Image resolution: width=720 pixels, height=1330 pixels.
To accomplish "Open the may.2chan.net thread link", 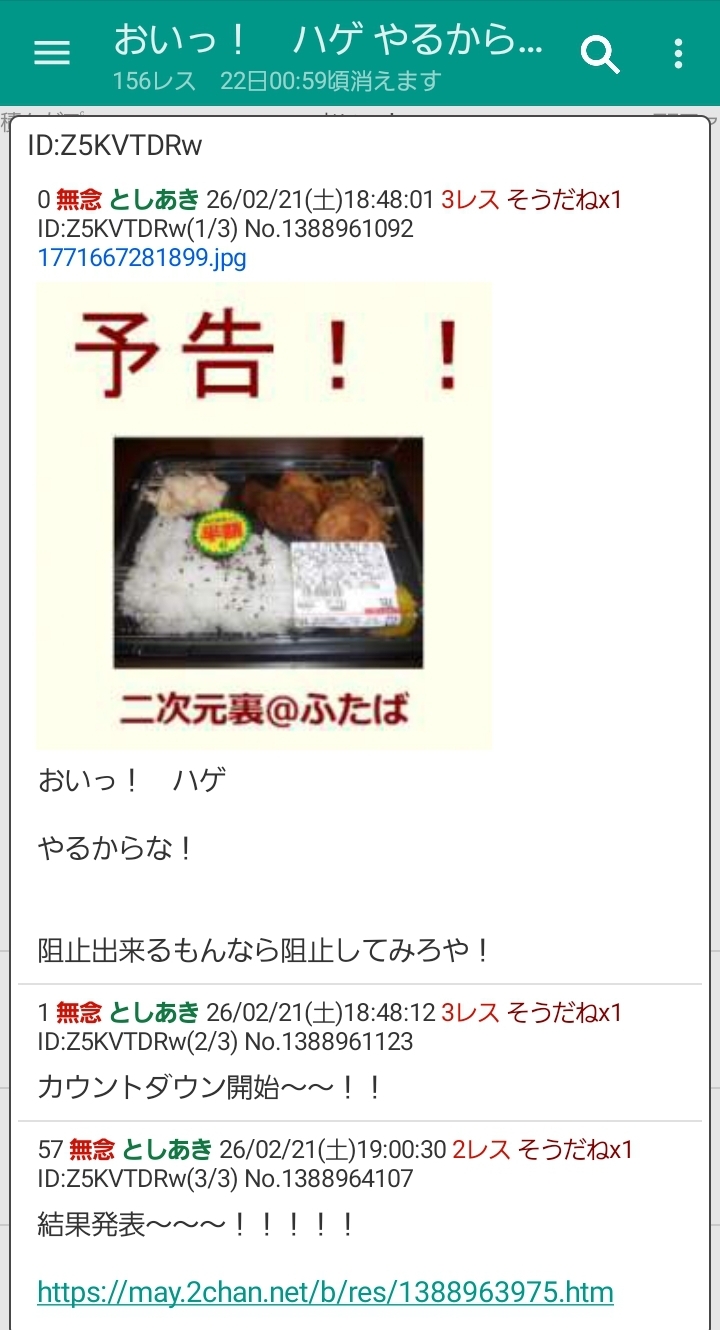I will [x=325, y=1292].
